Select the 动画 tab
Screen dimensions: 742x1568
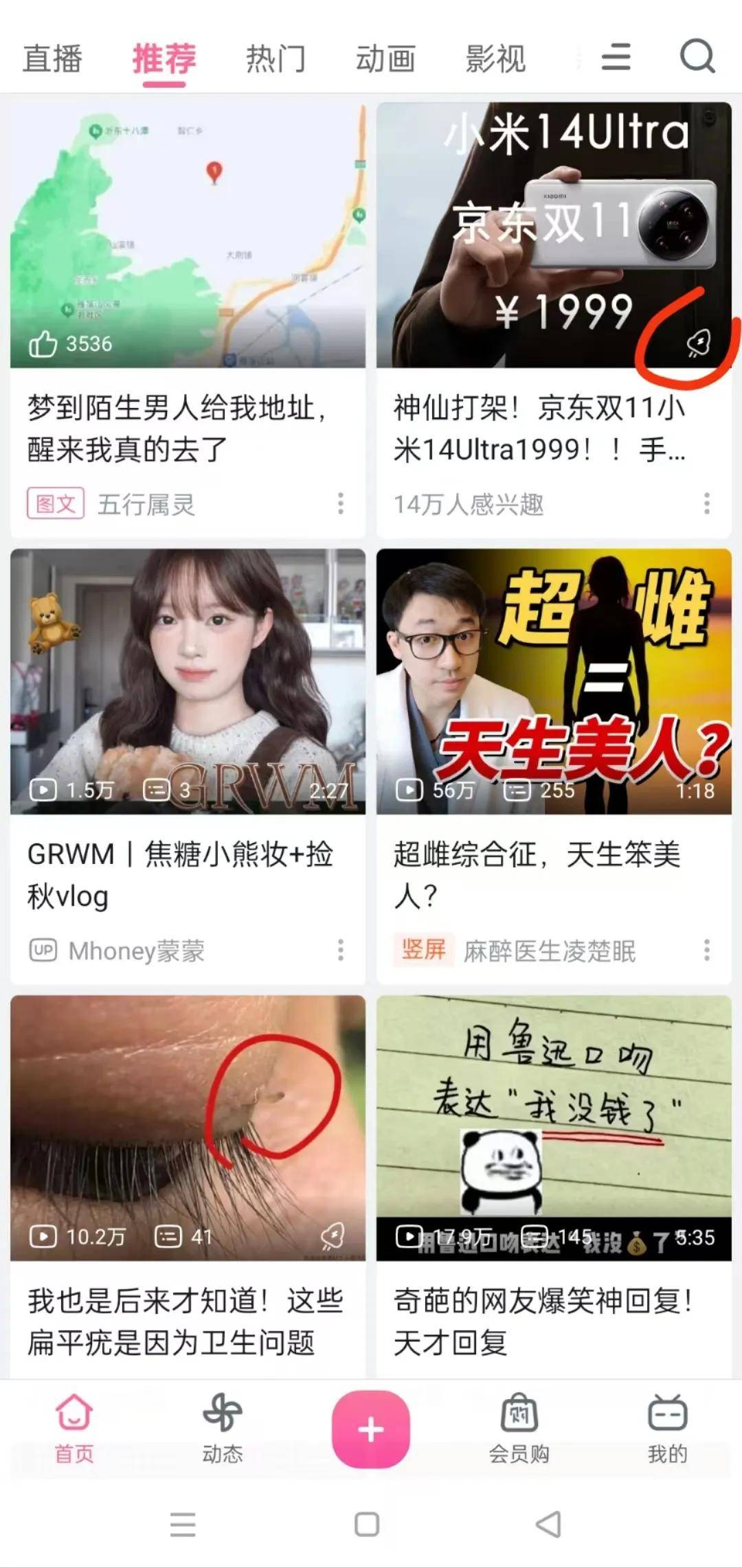coord(385,58)
